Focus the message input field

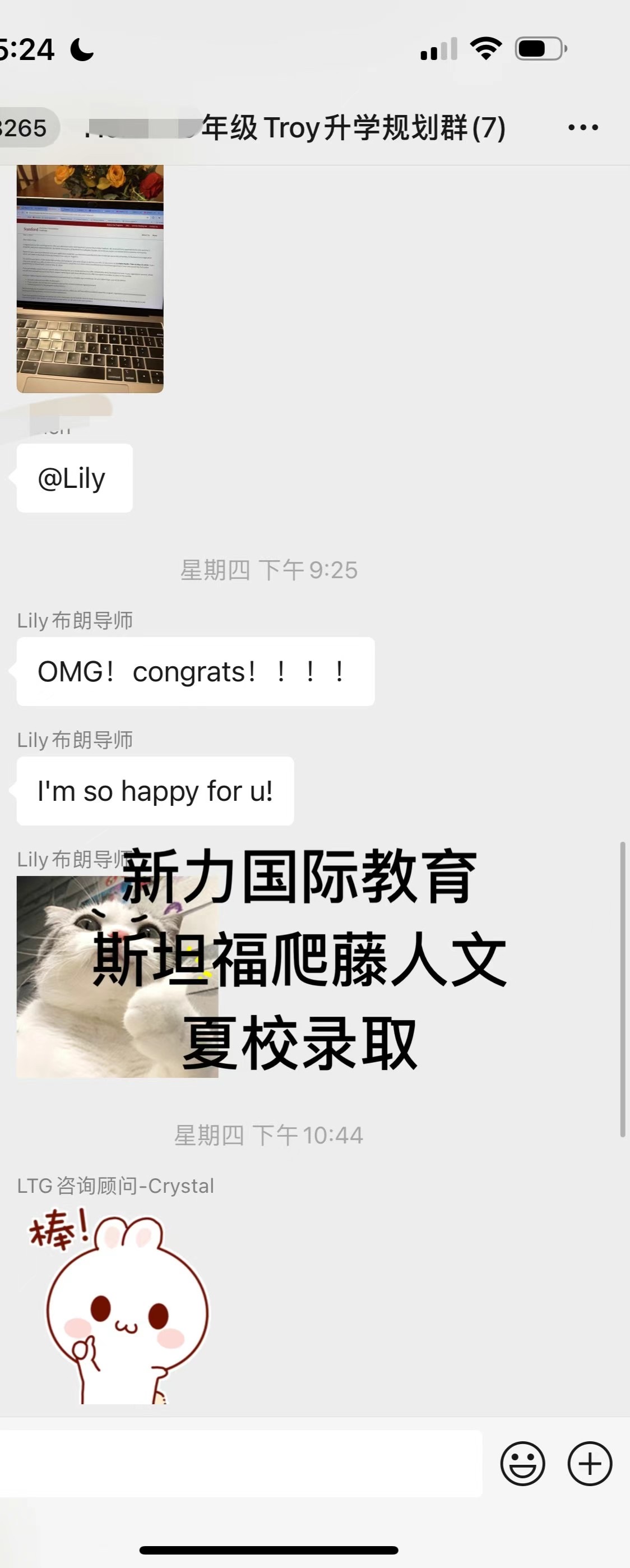tap(240, 1463)
